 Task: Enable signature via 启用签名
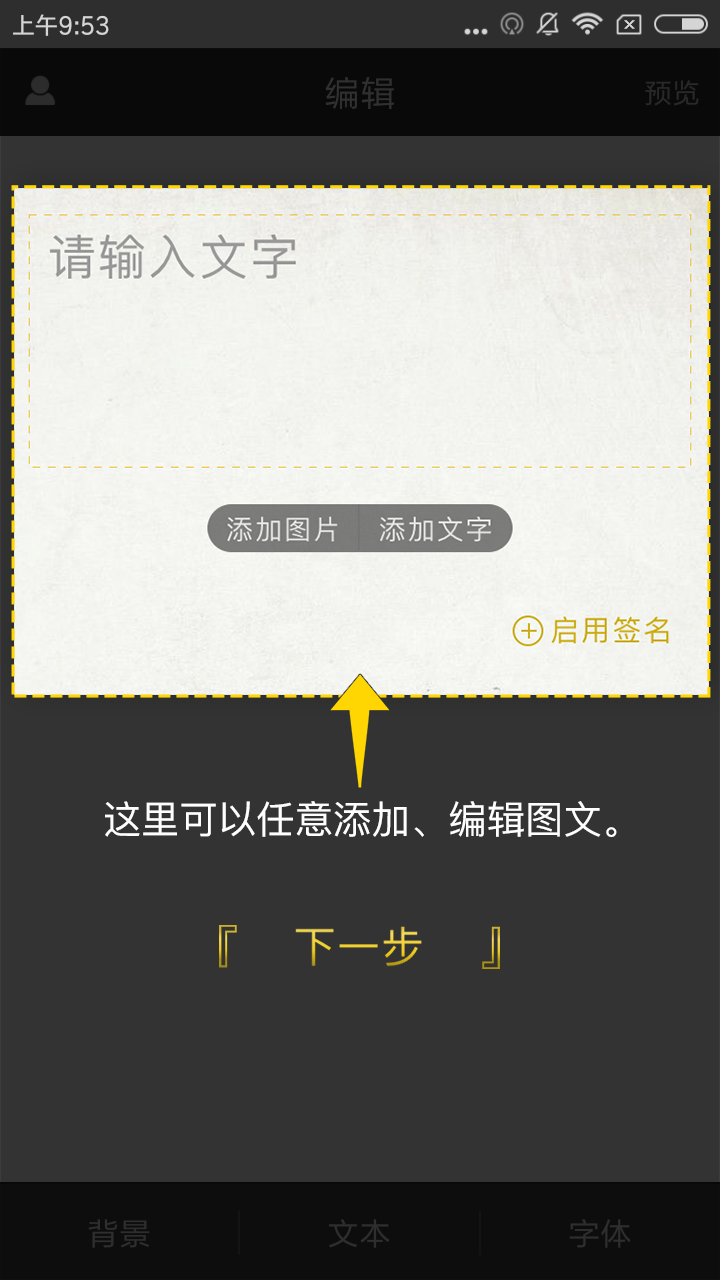pyautogui.click(x=592, y=630)
